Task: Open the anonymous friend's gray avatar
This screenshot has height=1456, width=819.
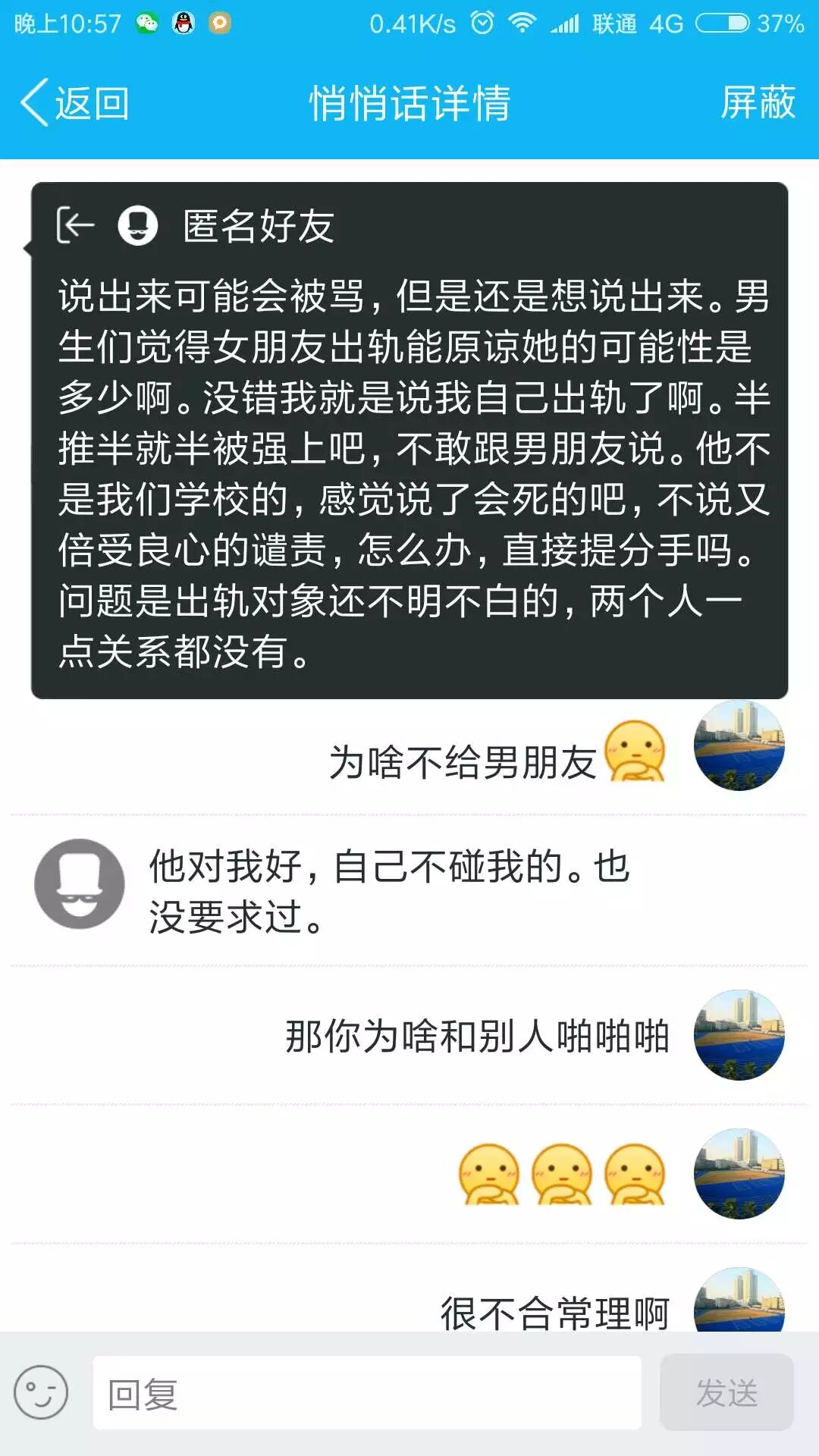Action: point(80,884)
